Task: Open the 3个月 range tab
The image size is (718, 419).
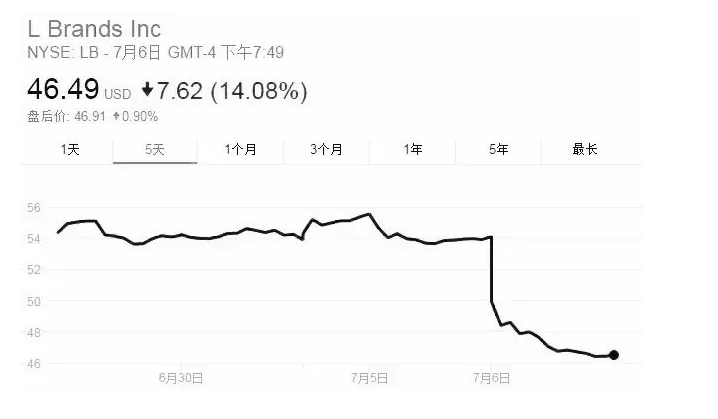Action: [326, 150]
